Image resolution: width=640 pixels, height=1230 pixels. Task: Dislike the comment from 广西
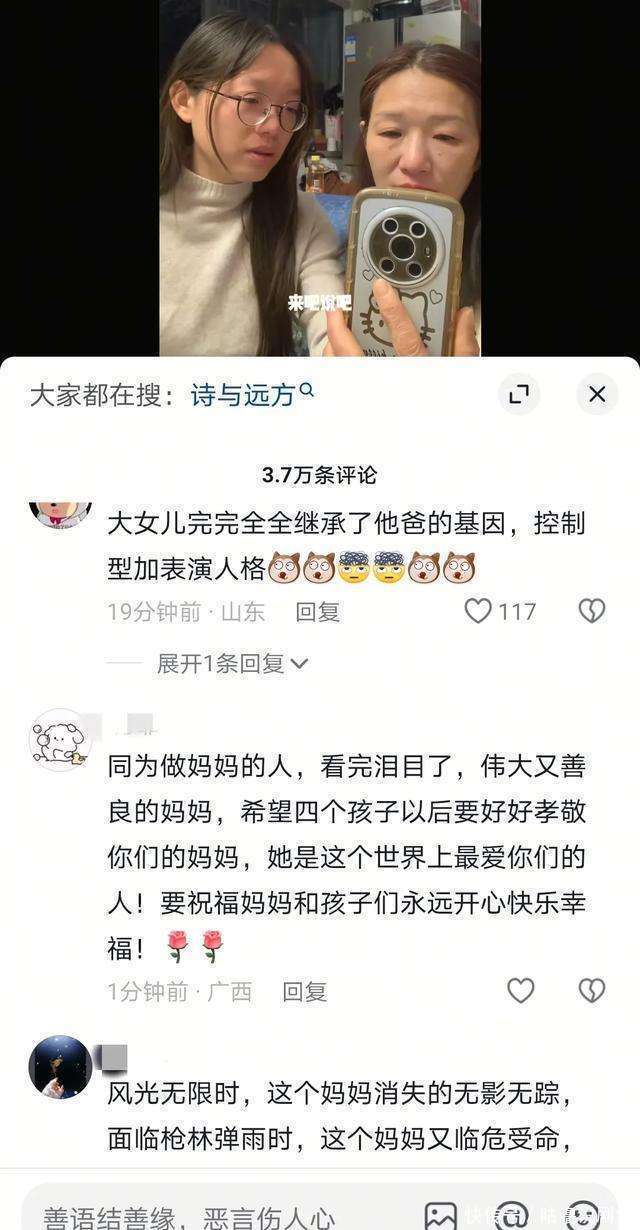(592, 991)
